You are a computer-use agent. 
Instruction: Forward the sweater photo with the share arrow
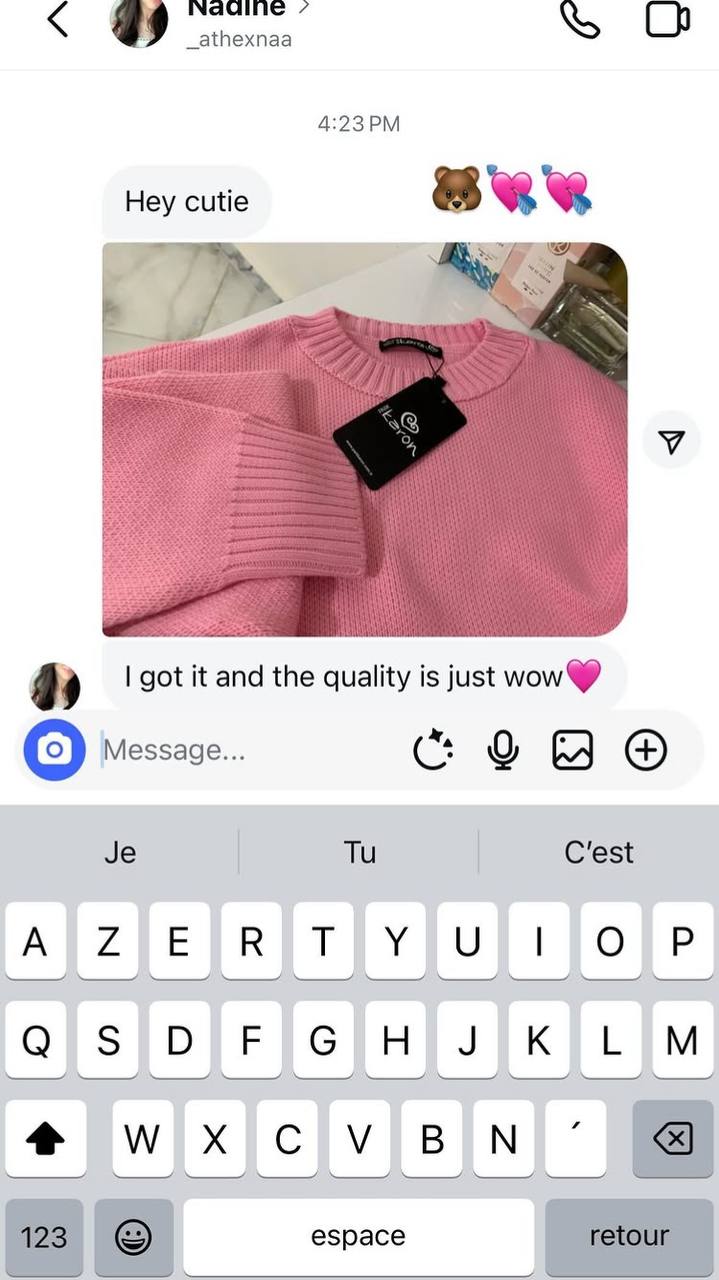click(672, 441)
